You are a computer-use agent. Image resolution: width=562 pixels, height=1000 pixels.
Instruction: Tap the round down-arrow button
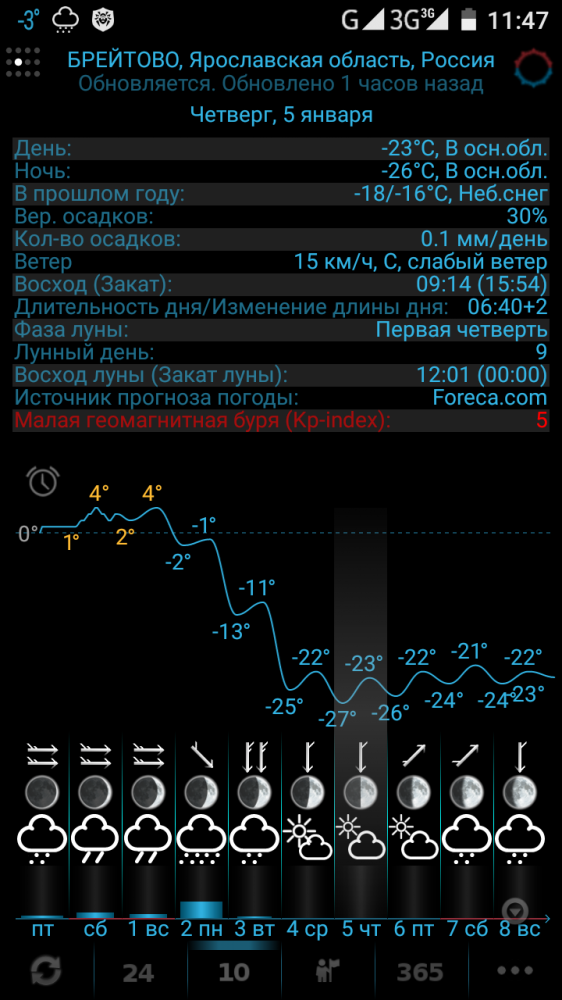515,909
